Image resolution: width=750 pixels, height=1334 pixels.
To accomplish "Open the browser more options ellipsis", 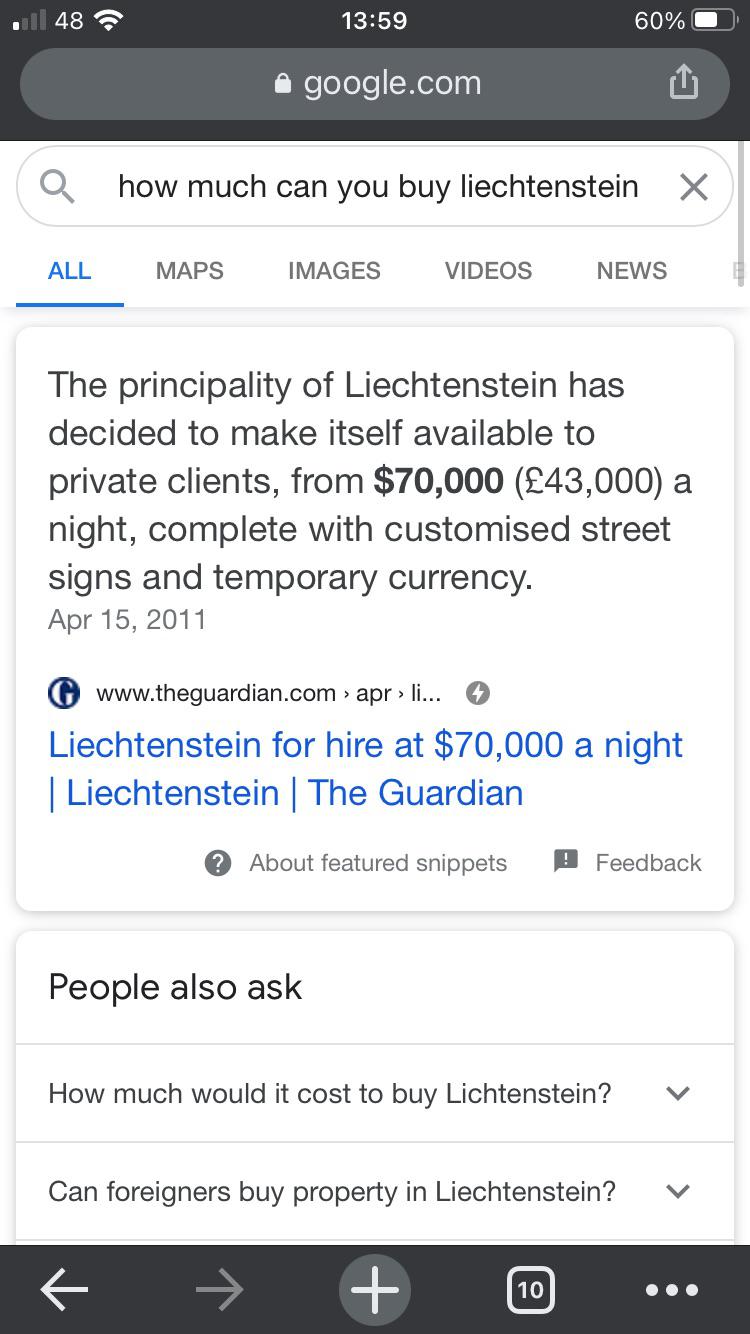I will point(672,1289).
